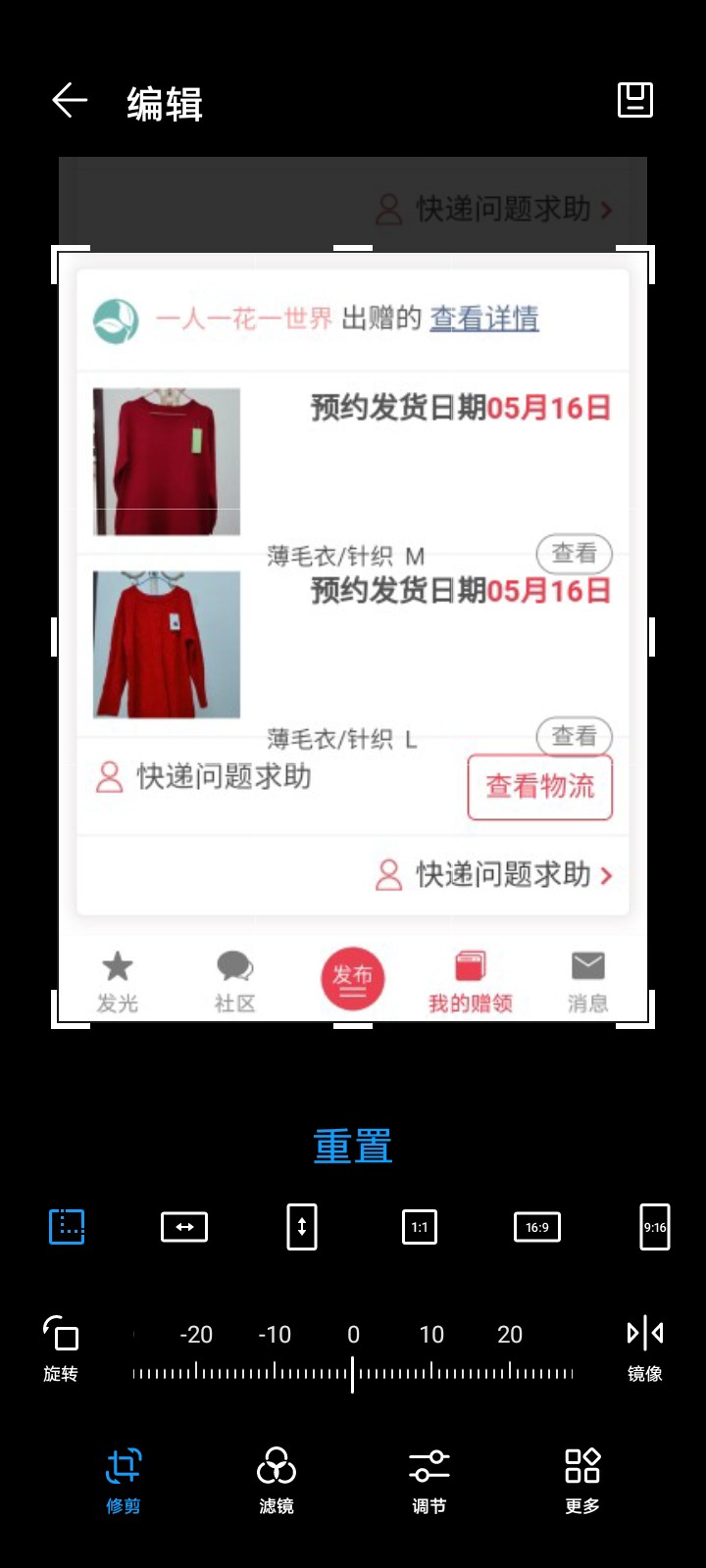Set the crop ratio to 16:9
706x1568 pixels.
tap(537, 1227)
